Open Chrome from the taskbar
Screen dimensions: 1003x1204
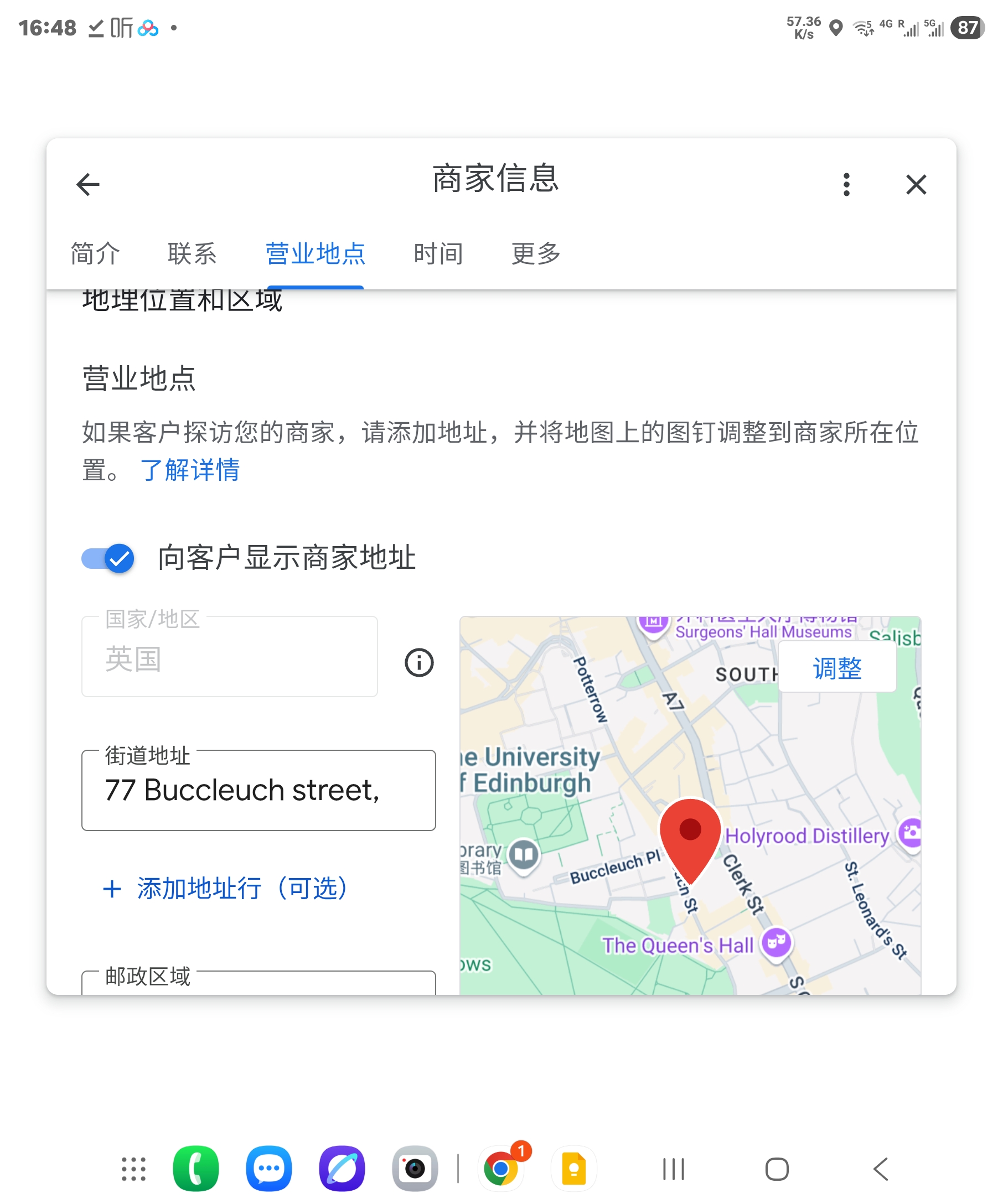[x=500, y=1169]
